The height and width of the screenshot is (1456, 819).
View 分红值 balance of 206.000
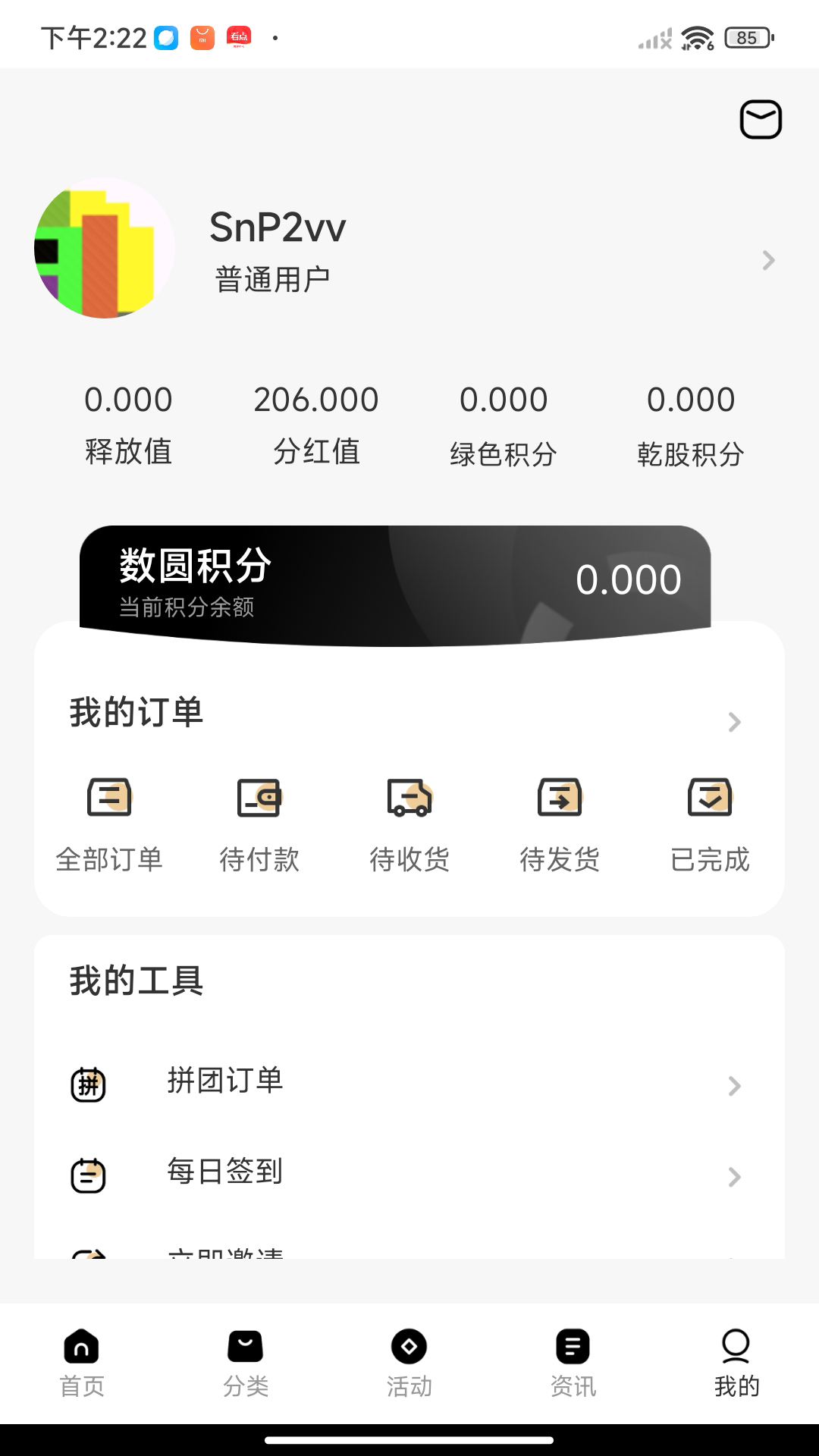point(315,424)
